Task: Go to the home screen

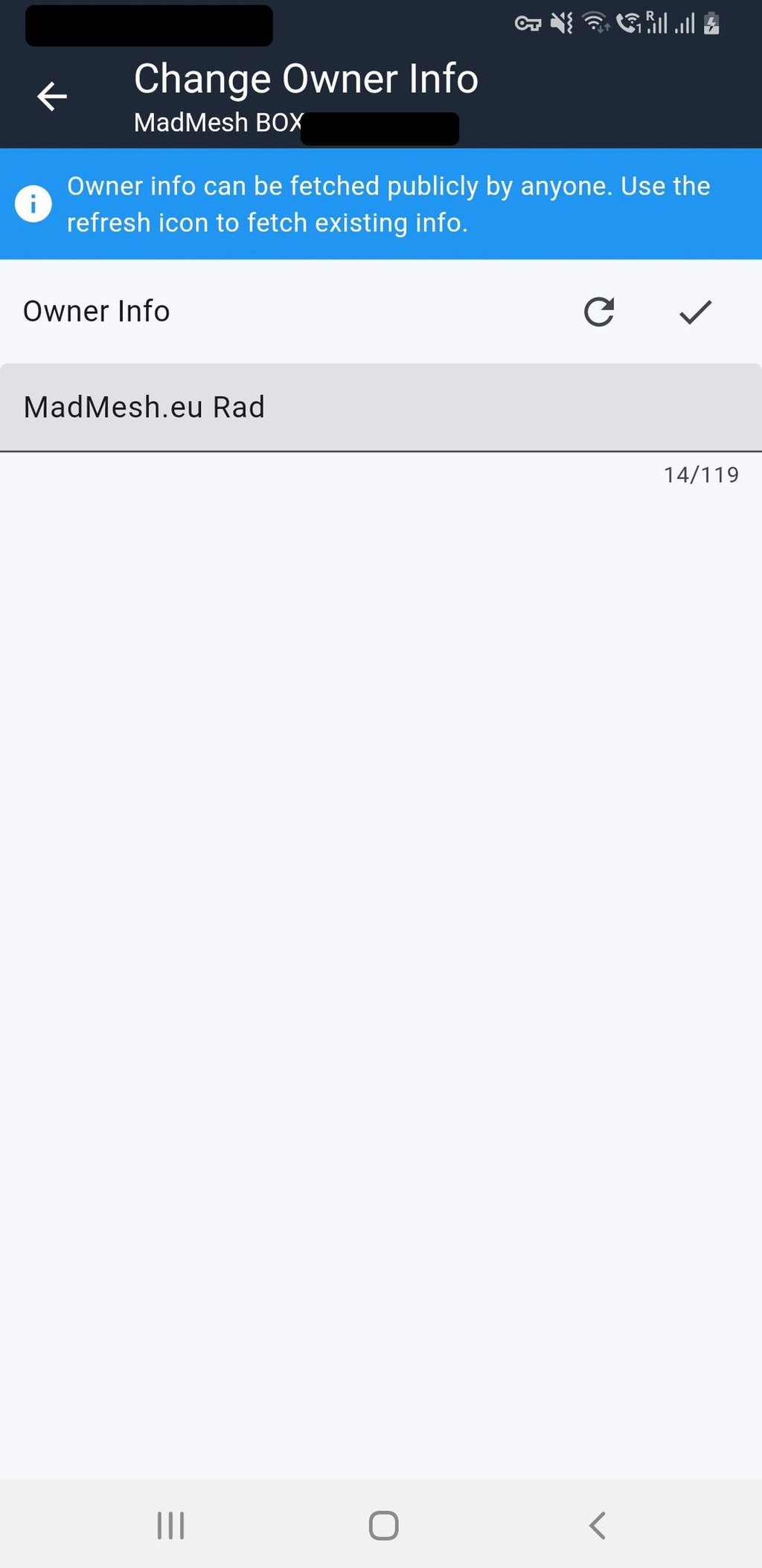Action: click(383, 1525)
